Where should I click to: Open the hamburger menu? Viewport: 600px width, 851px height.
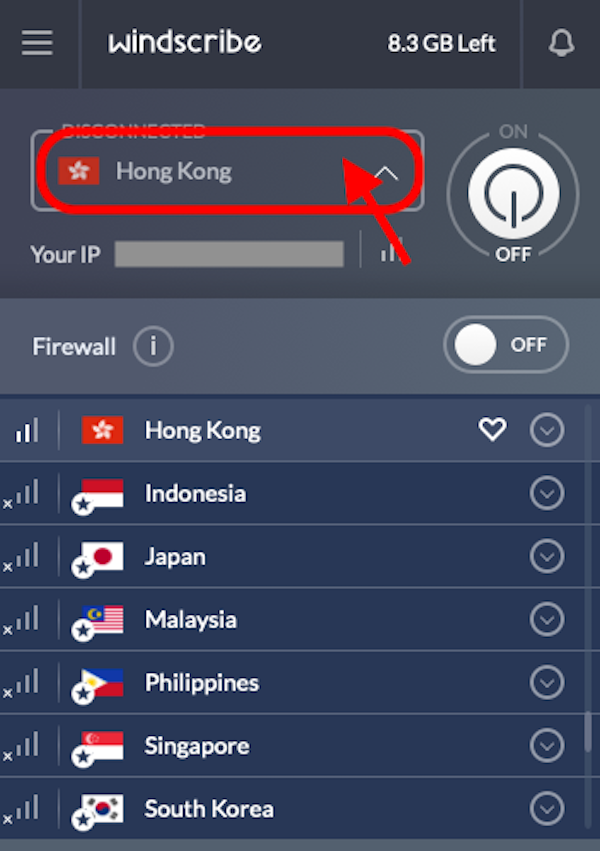coord(37,44)
